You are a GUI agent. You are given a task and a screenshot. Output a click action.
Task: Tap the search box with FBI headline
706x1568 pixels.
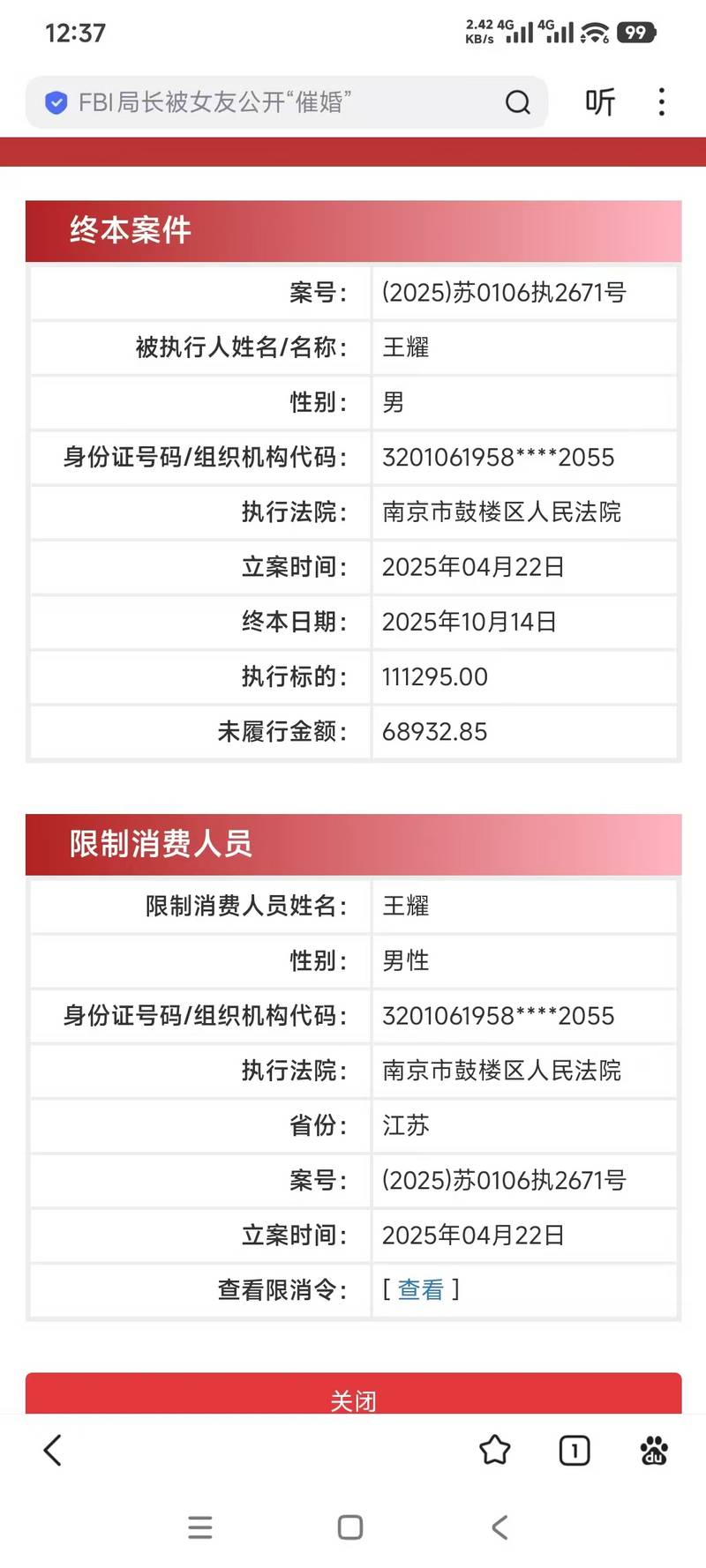tap(265, 102)
